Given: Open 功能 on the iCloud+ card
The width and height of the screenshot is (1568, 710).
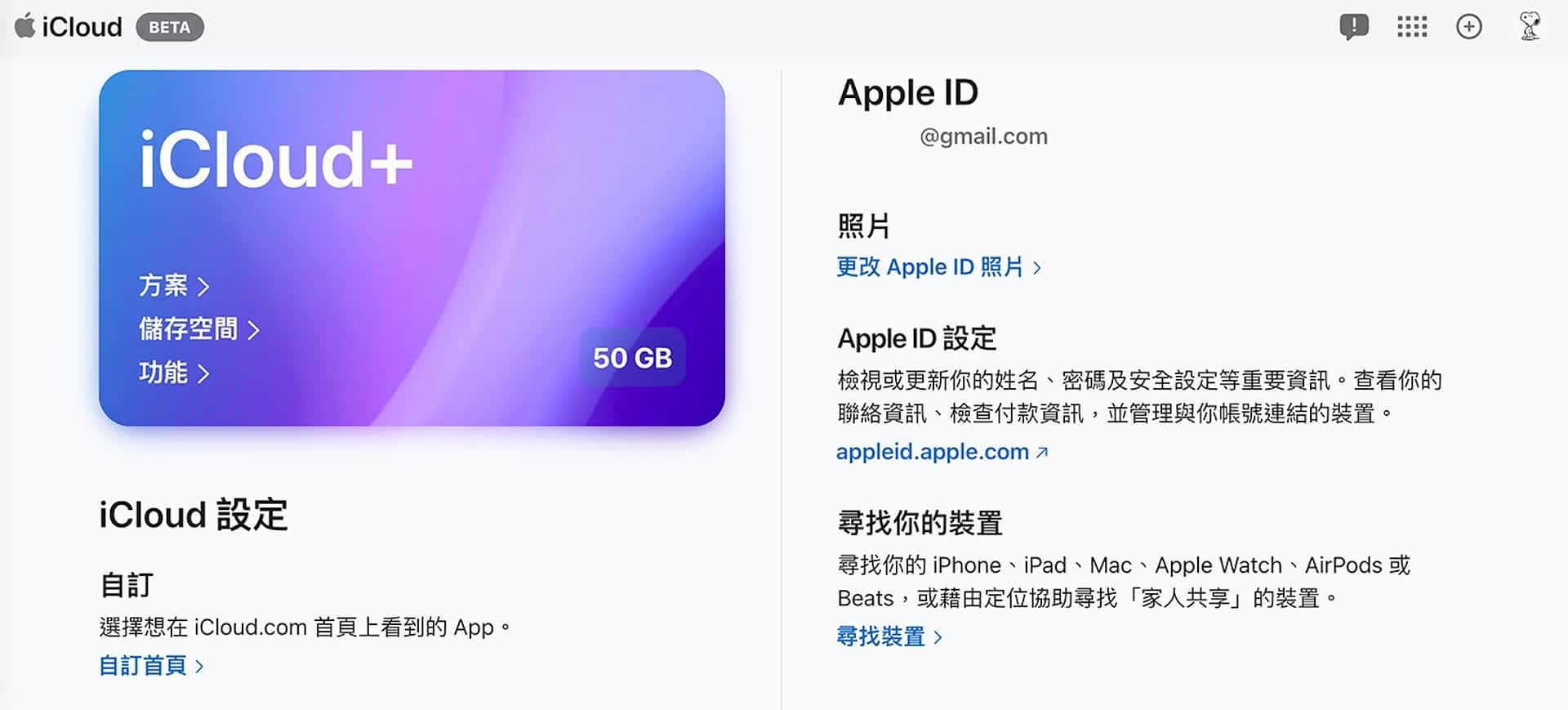Looking at the screenshot, I should coord(174,373).
